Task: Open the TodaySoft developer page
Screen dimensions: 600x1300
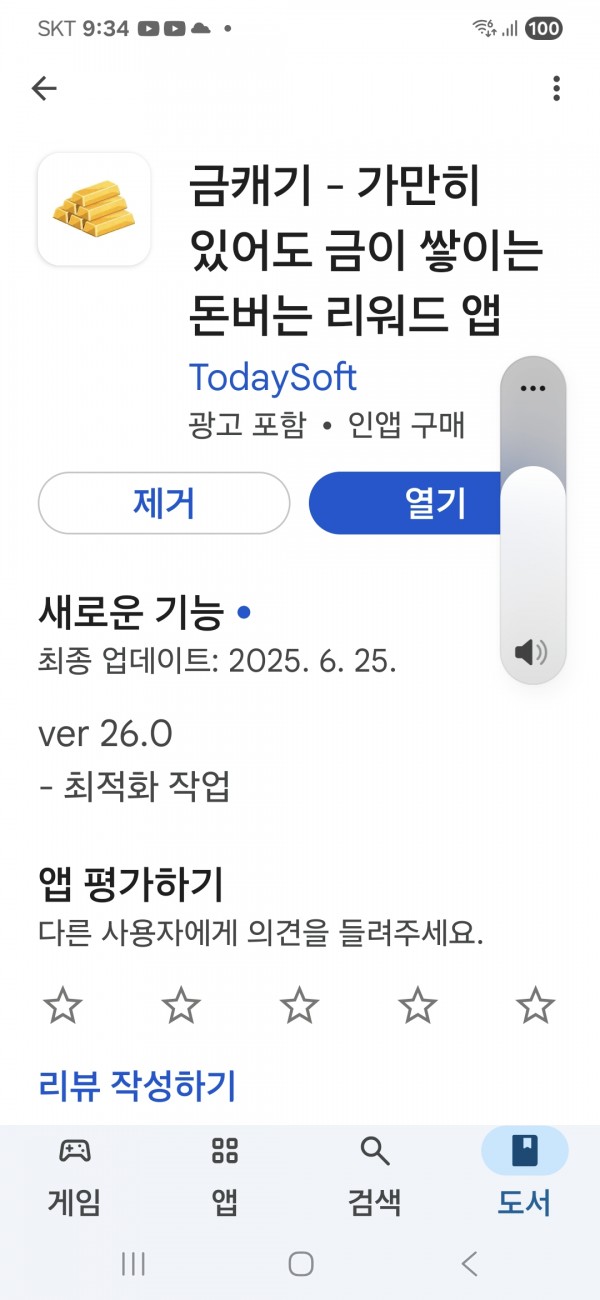Action: (273, 378)
